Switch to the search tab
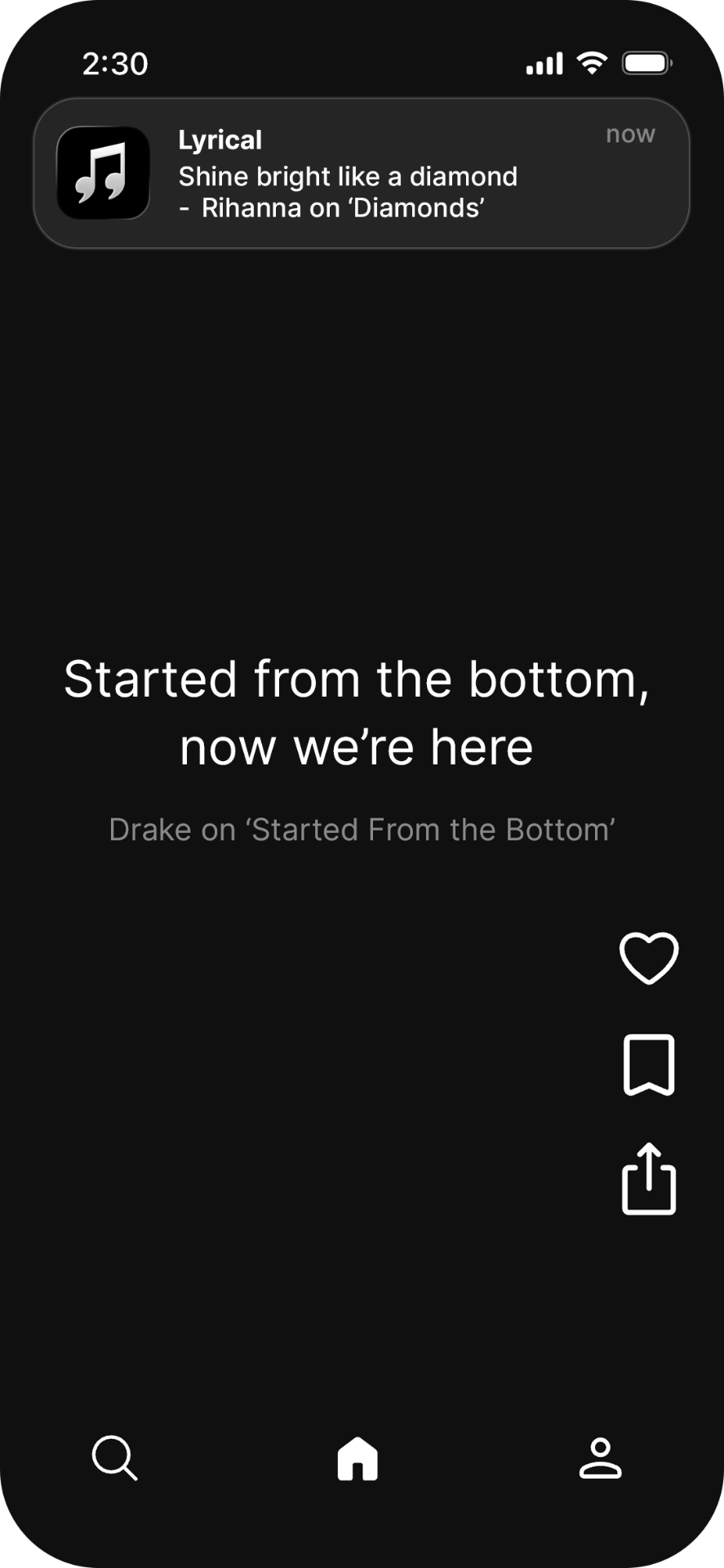724x1568 pixels. click(x=114, y=1458)
